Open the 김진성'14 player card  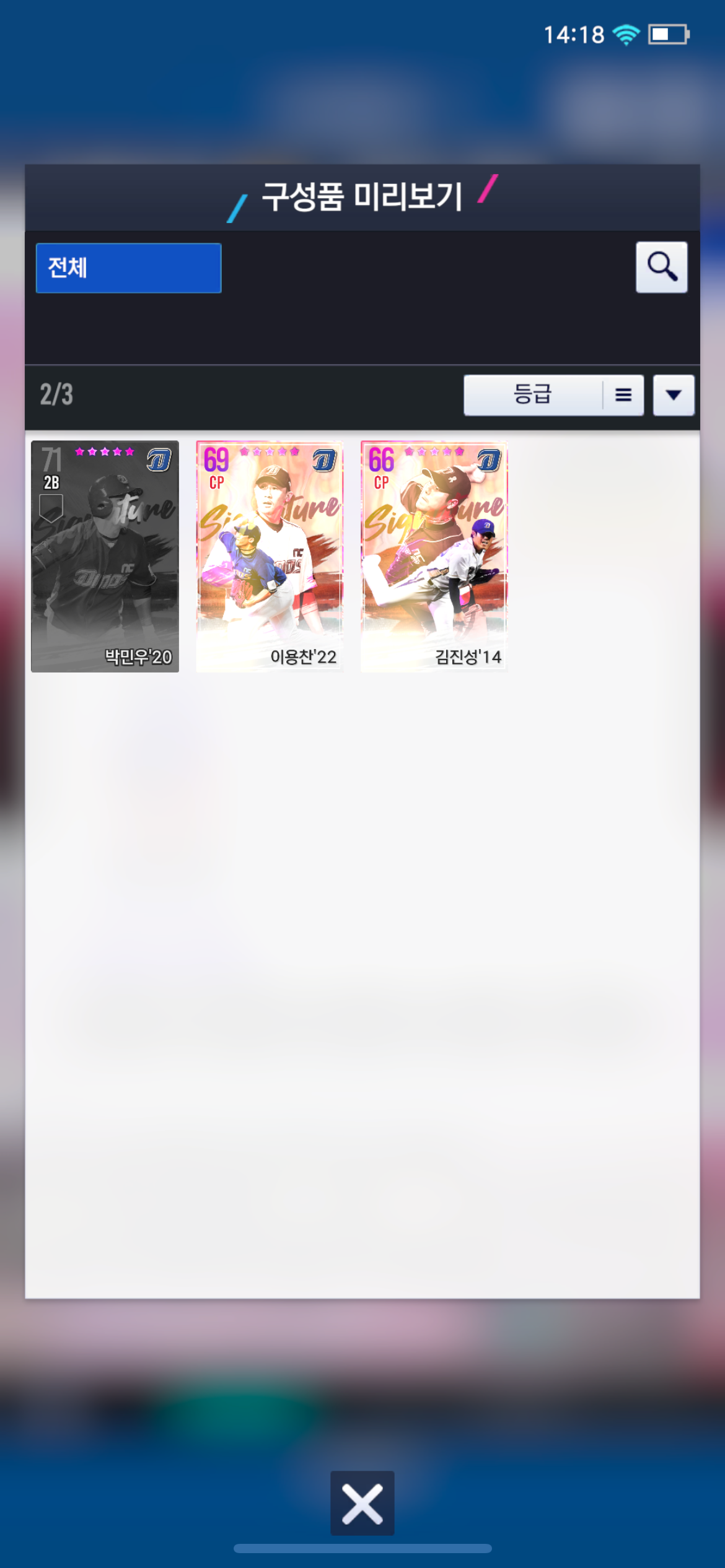tap(434, 555)
